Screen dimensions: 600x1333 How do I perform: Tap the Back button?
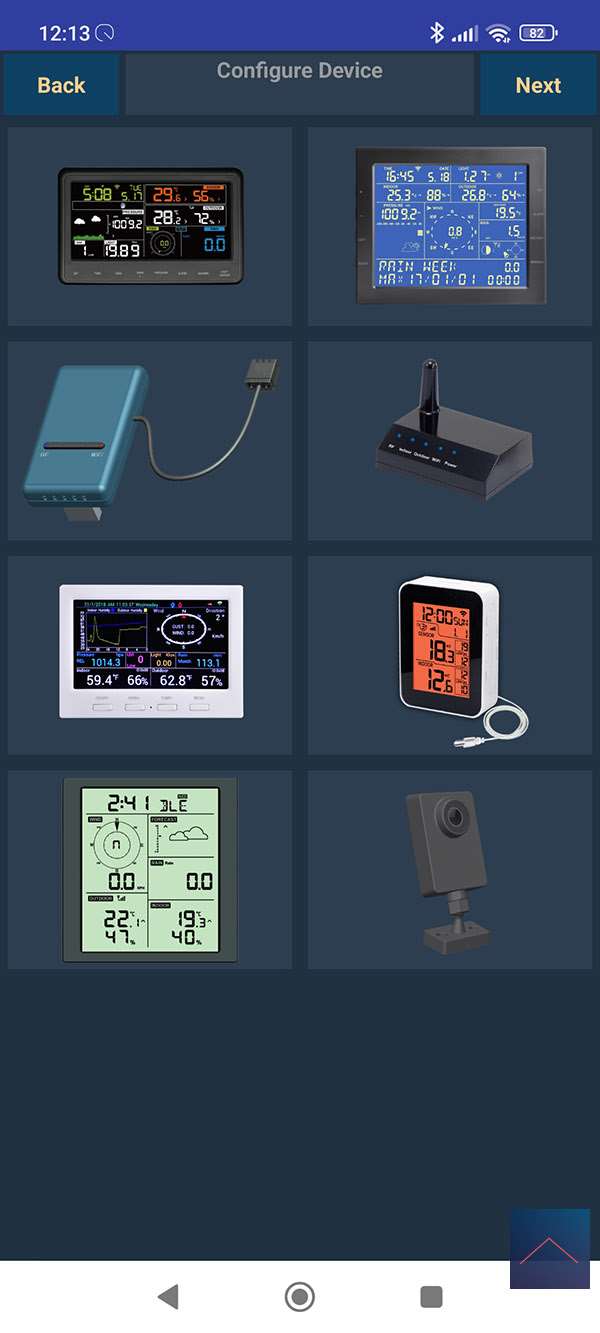(61, 85)
